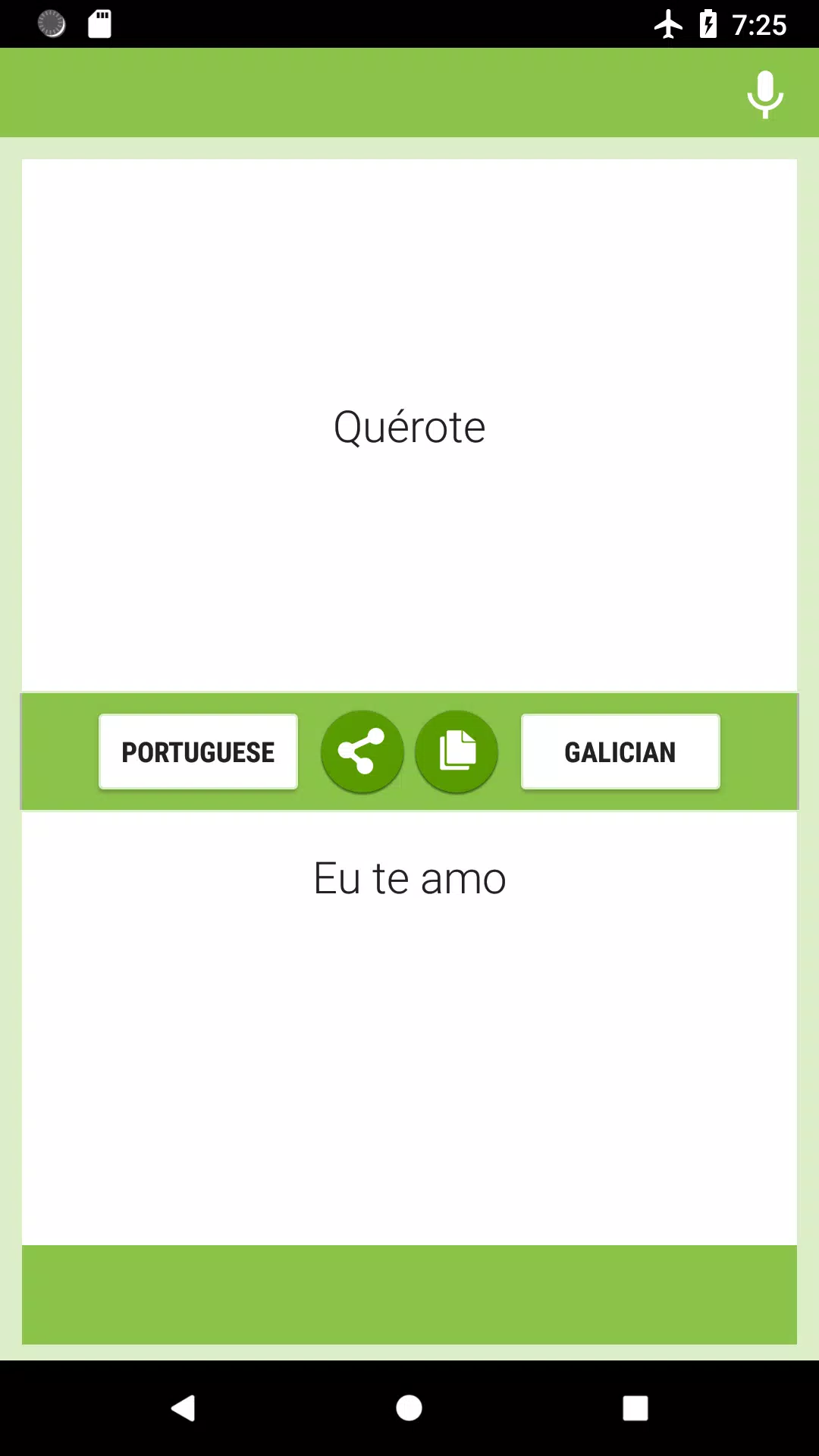The image size is (819, 1456).
Task: Go back with the system back button
Action: coord(183,1408)
